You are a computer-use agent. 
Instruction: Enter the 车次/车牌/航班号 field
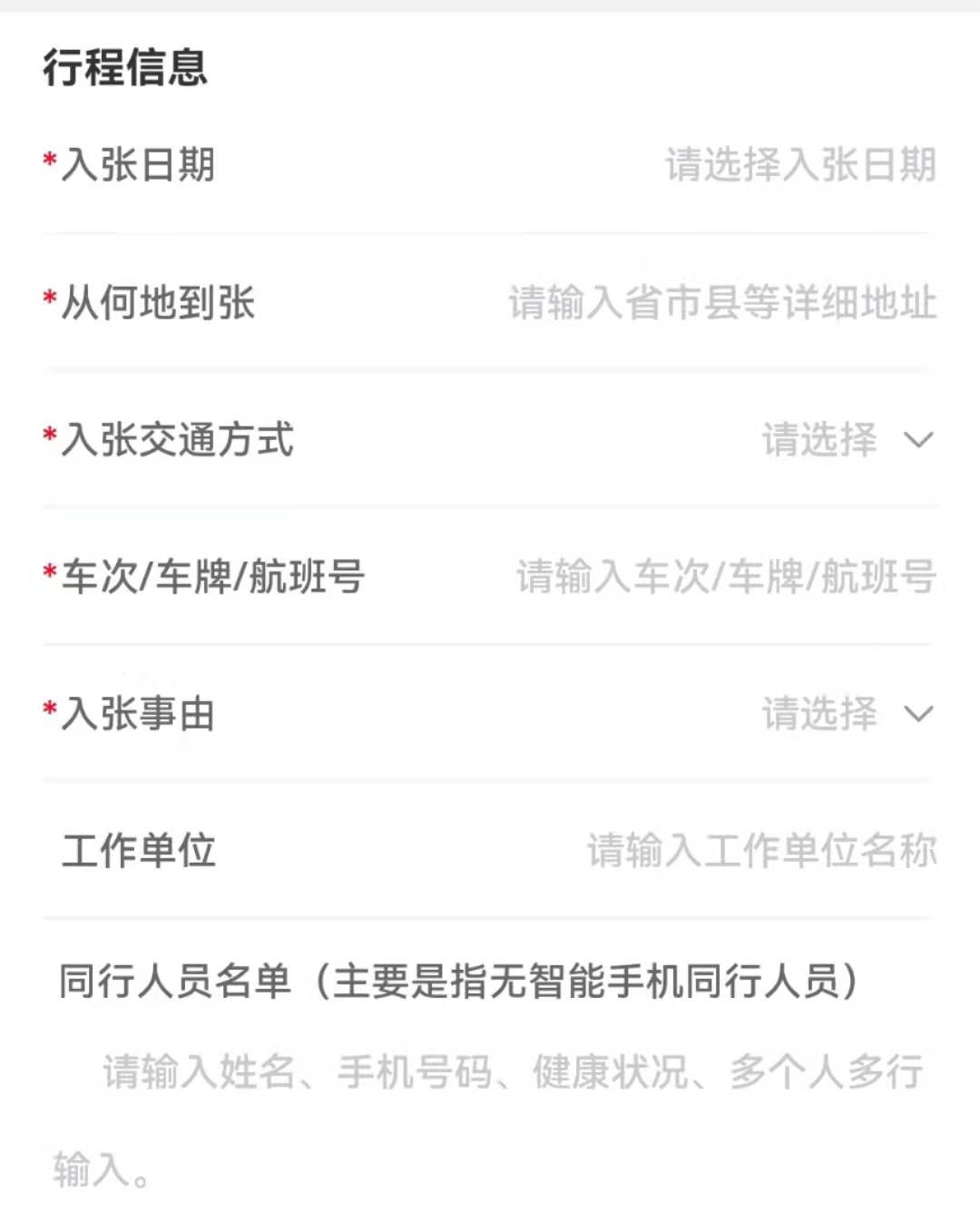click(x=725, y=577)
